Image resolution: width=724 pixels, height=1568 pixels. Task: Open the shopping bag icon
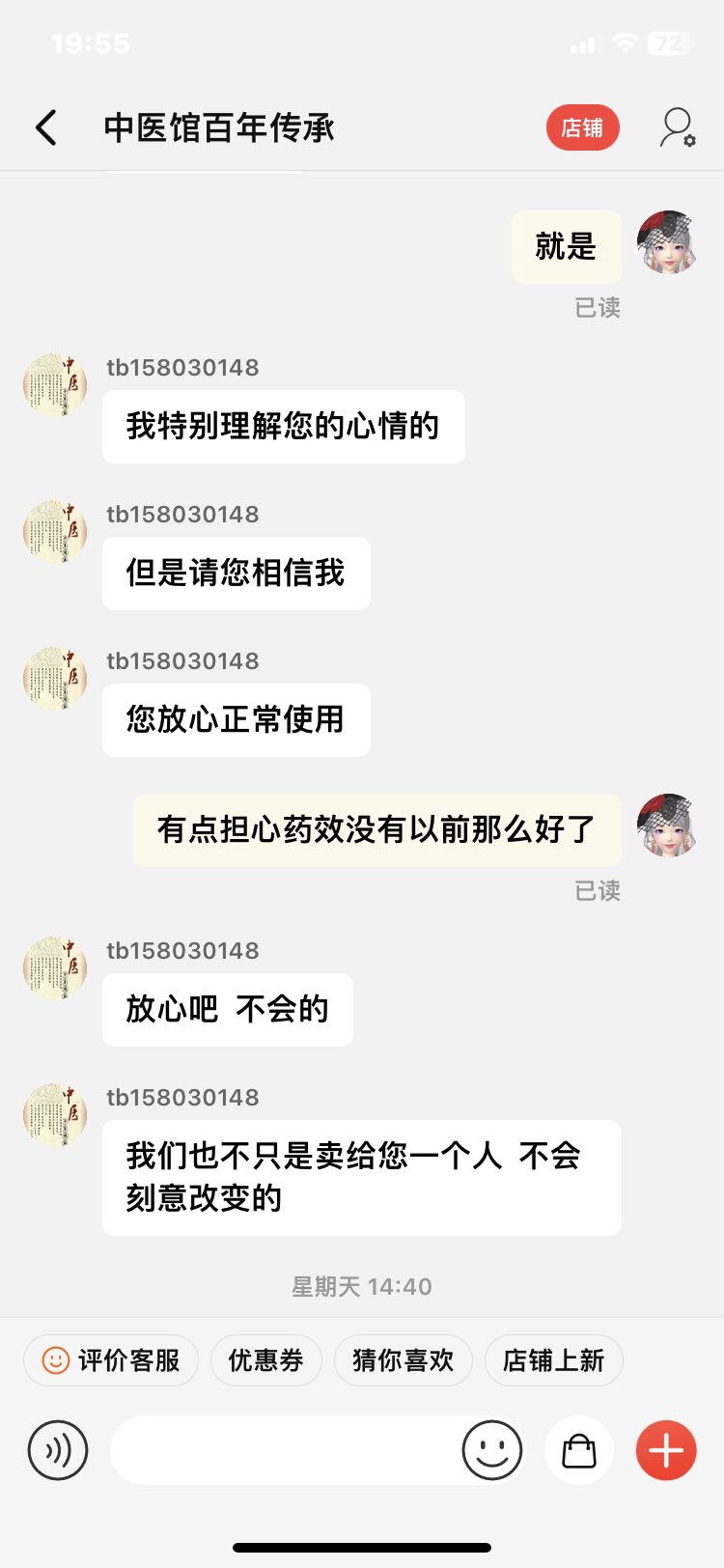tap(579, 1450)
